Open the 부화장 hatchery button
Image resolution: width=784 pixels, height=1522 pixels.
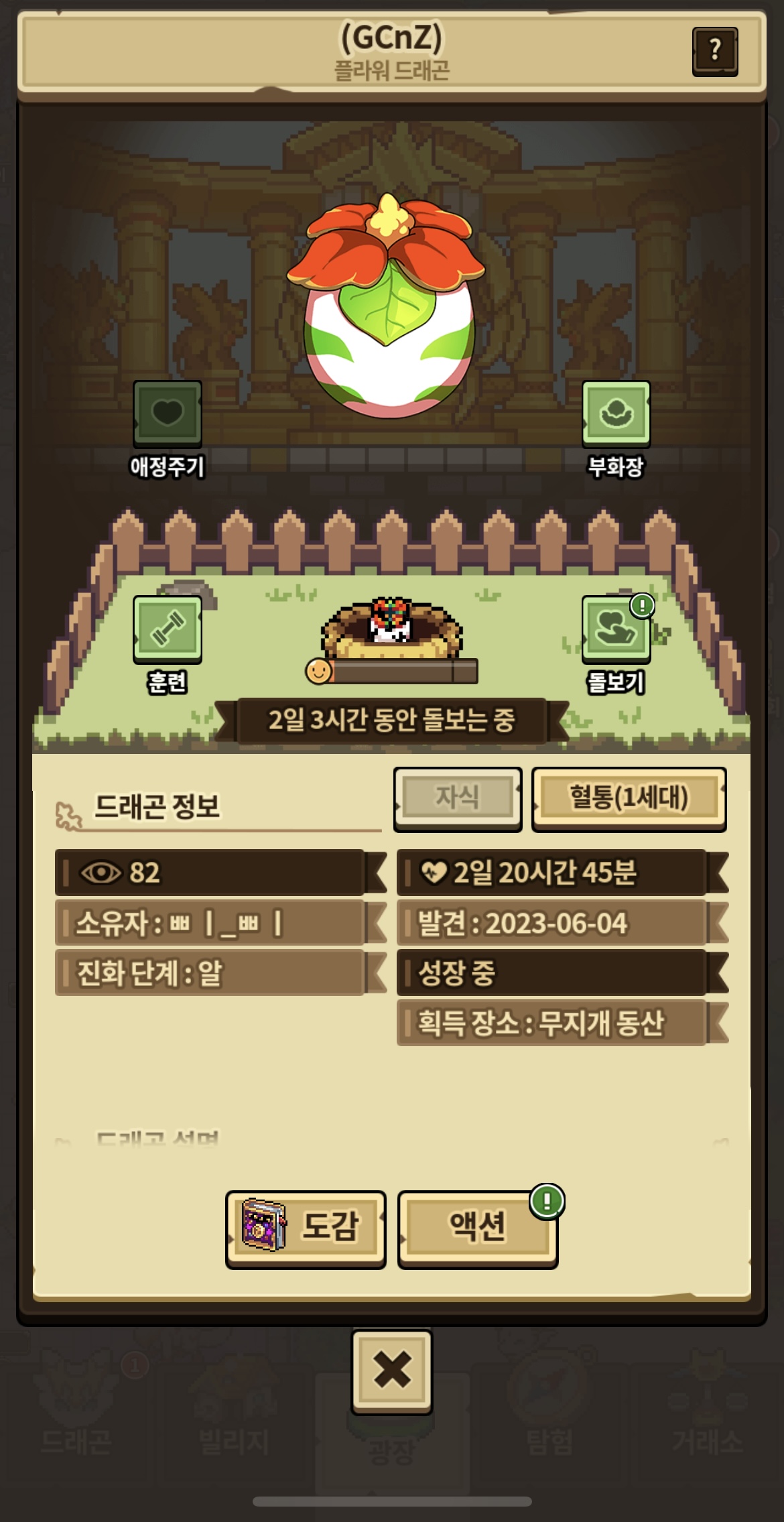(616, 413)
